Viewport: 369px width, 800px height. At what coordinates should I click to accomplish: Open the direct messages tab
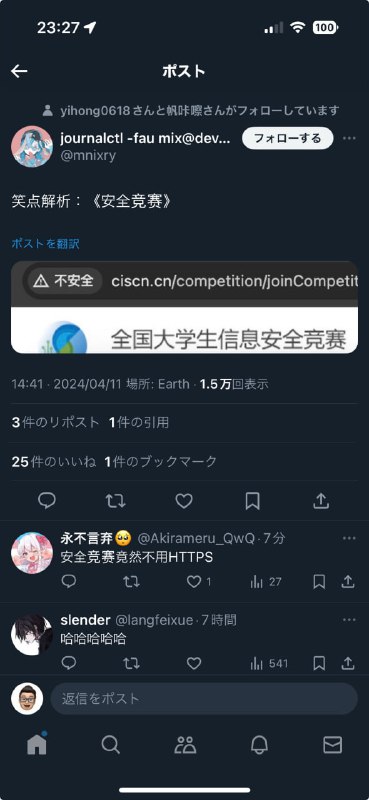click(333, 745)
